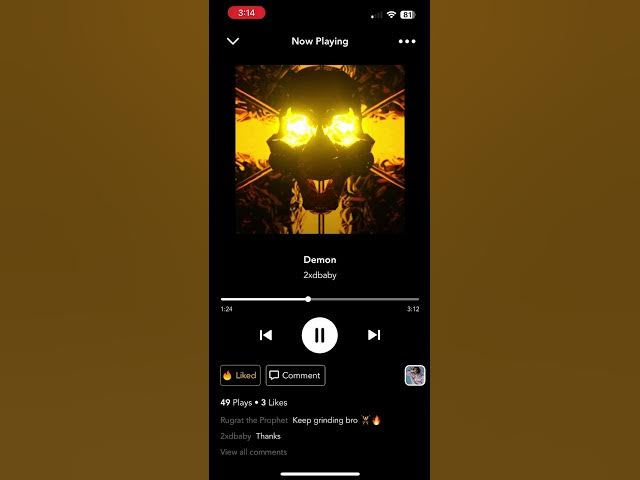Go back to the previous track
The image size is (640, 480).
click(266, 335)
